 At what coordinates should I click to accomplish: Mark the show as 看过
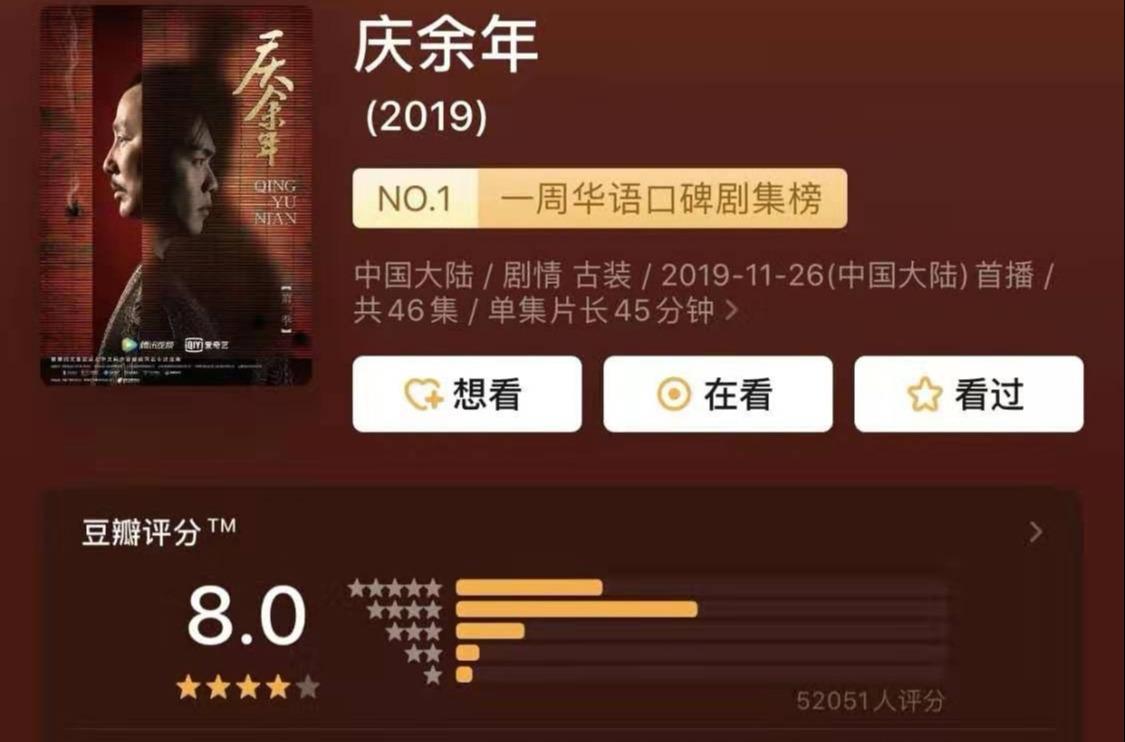968,394
